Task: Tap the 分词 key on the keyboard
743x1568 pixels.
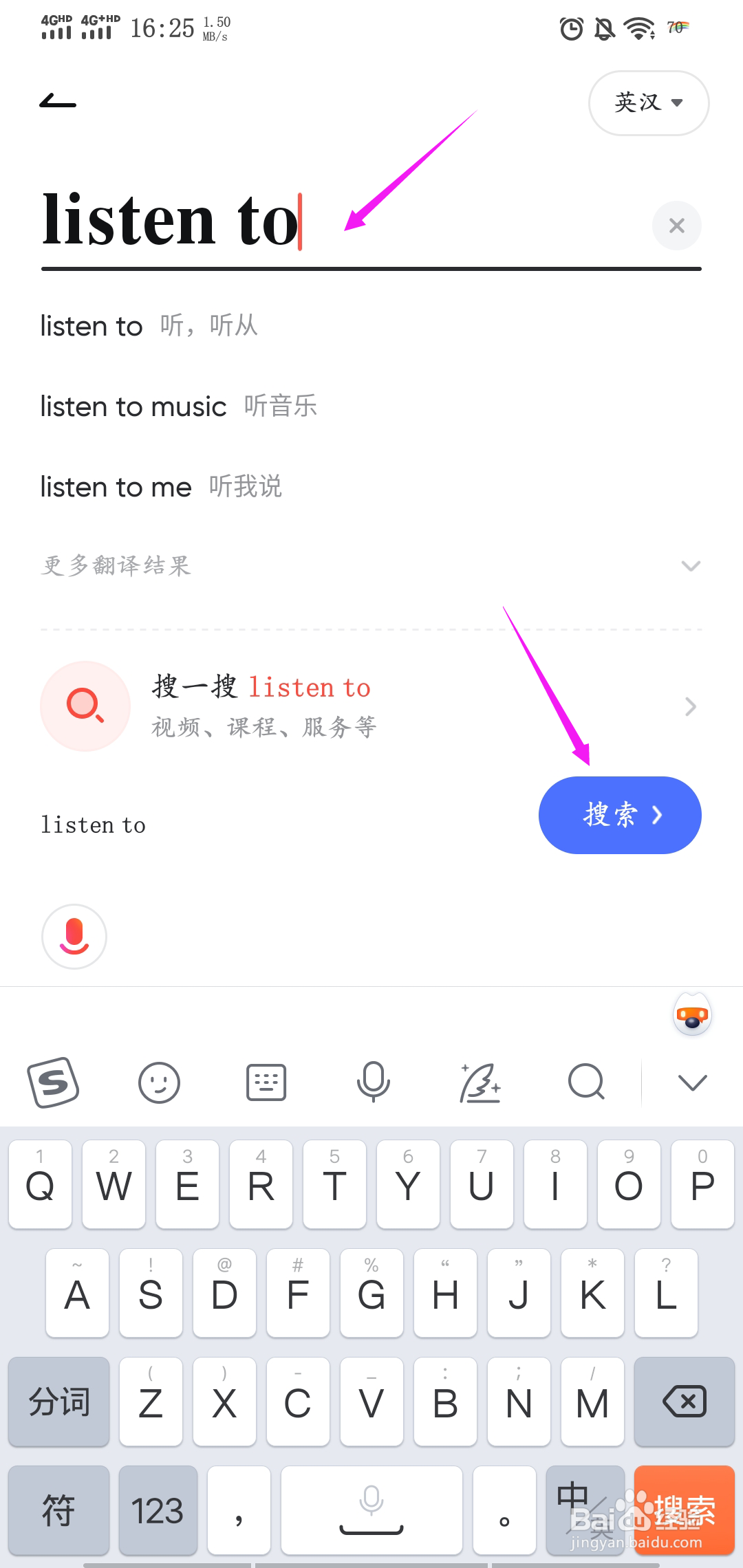Action: (x=59, y=1402)
